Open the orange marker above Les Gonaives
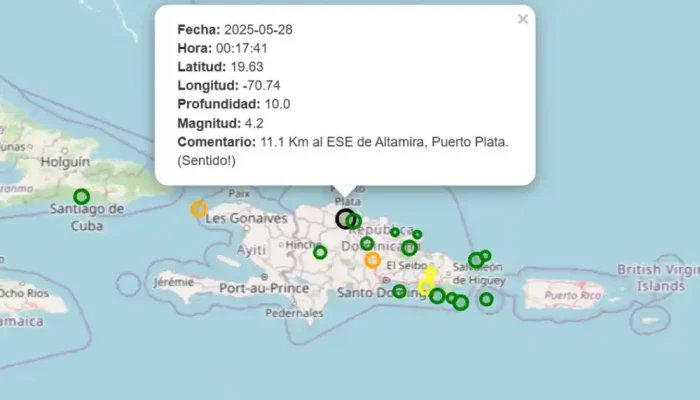The width and height of the screenshot is (700, 400). pyautogui.click(x=198, y=209)
